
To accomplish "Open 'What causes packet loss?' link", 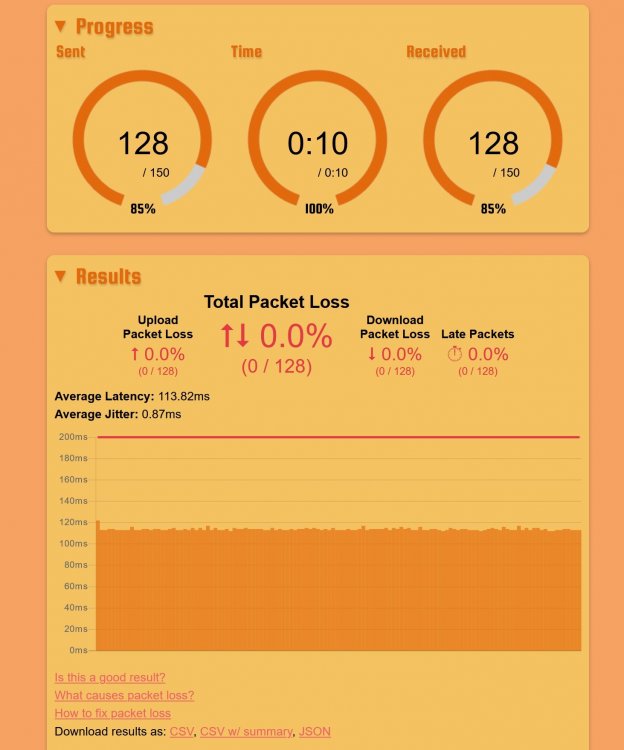I will click(124, 695).
